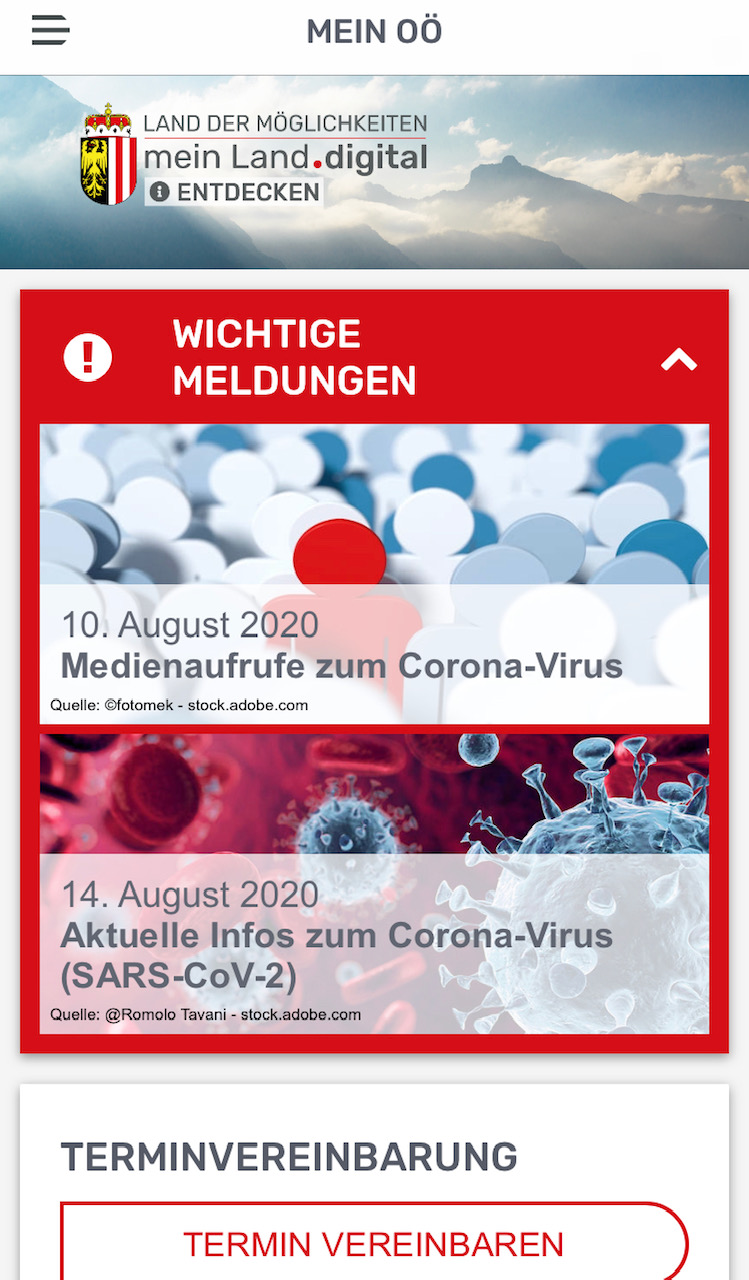Screen dimensions: 749x1280
Task: Open Medienaufrufe zum Corona-Virus article
Action: [x=374, y=574]
